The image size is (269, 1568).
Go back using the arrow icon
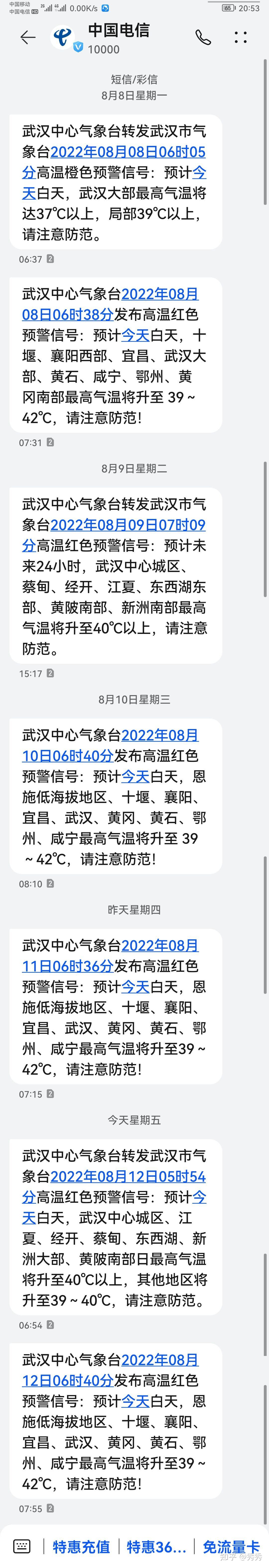[27, 38]
